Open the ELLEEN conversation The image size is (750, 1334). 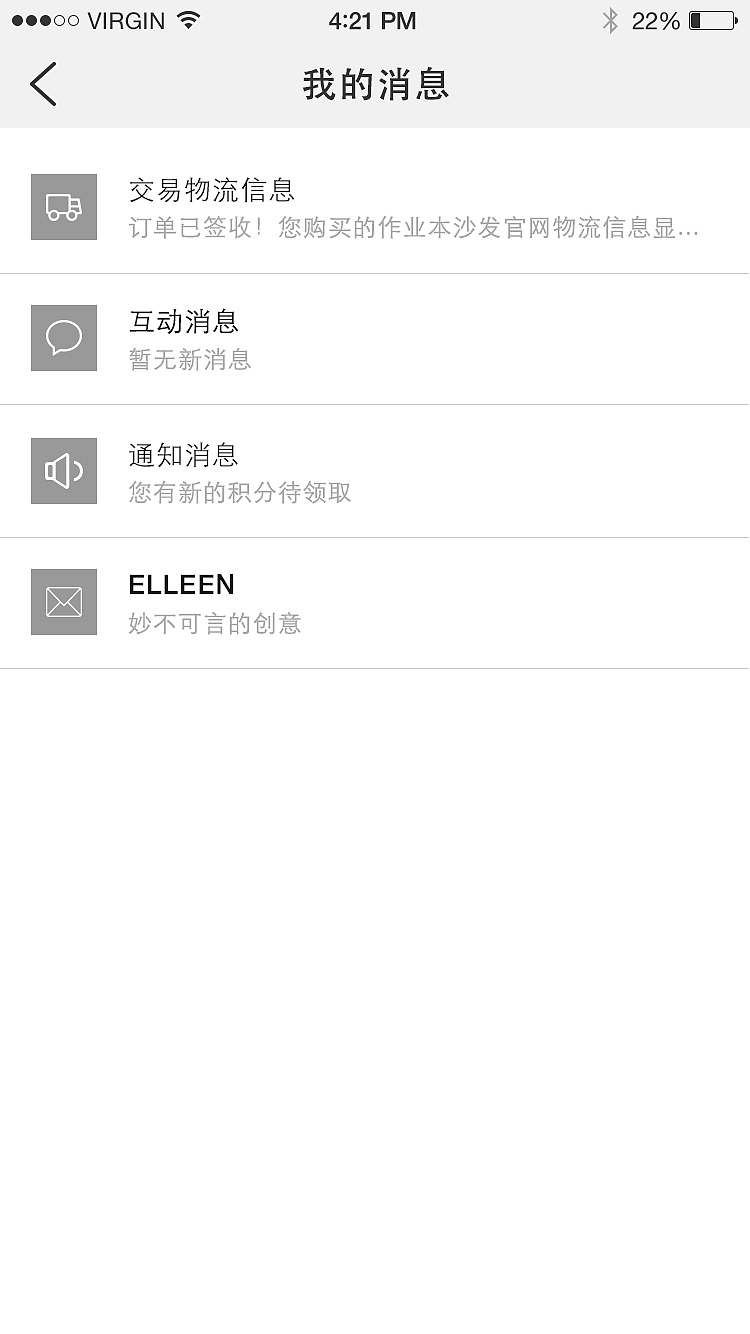[375, 602]
